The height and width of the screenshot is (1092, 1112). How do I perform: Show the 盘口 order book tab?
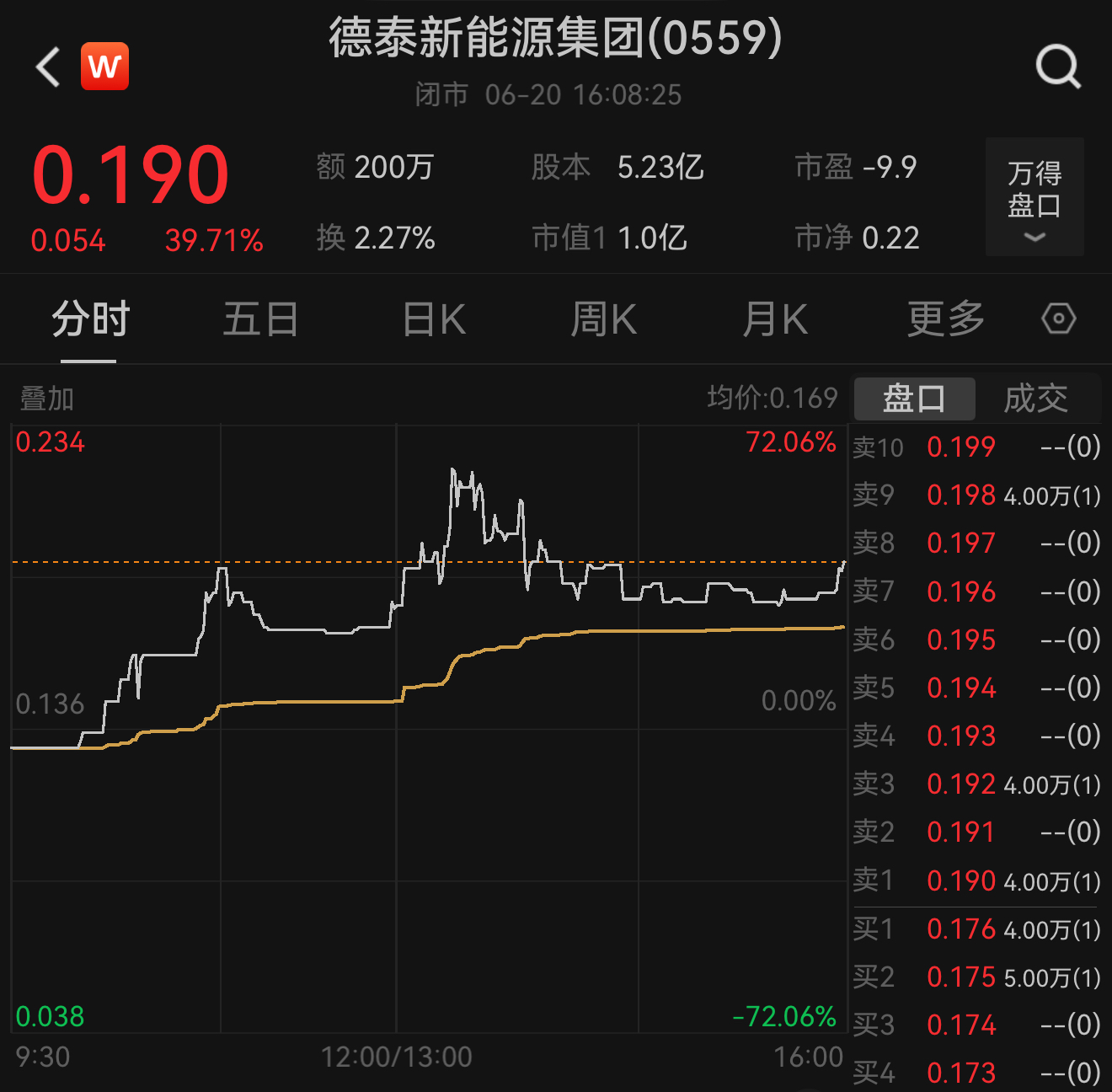point(914,399)
